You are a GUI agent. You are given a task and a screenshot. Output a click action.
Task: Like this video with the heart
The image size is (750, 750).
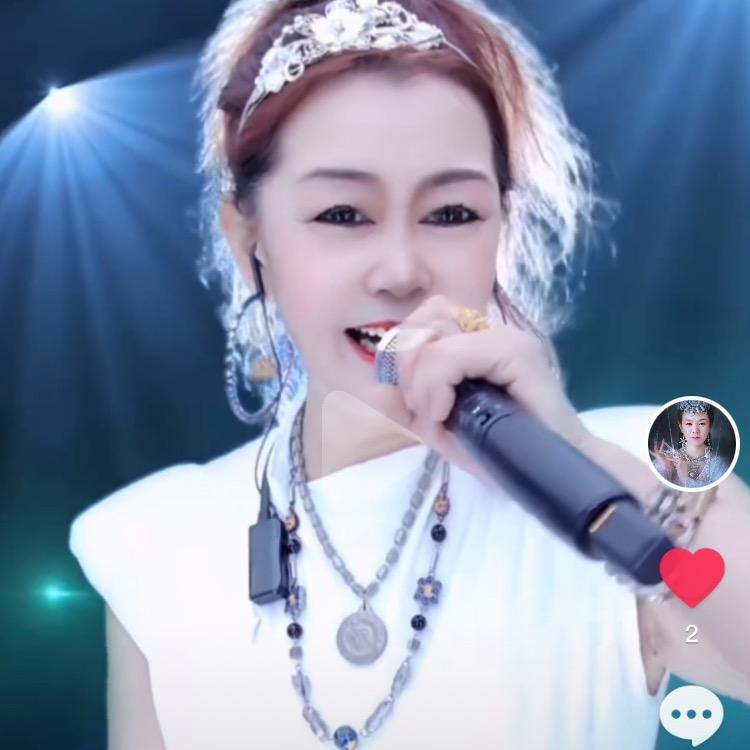(692, 577)
